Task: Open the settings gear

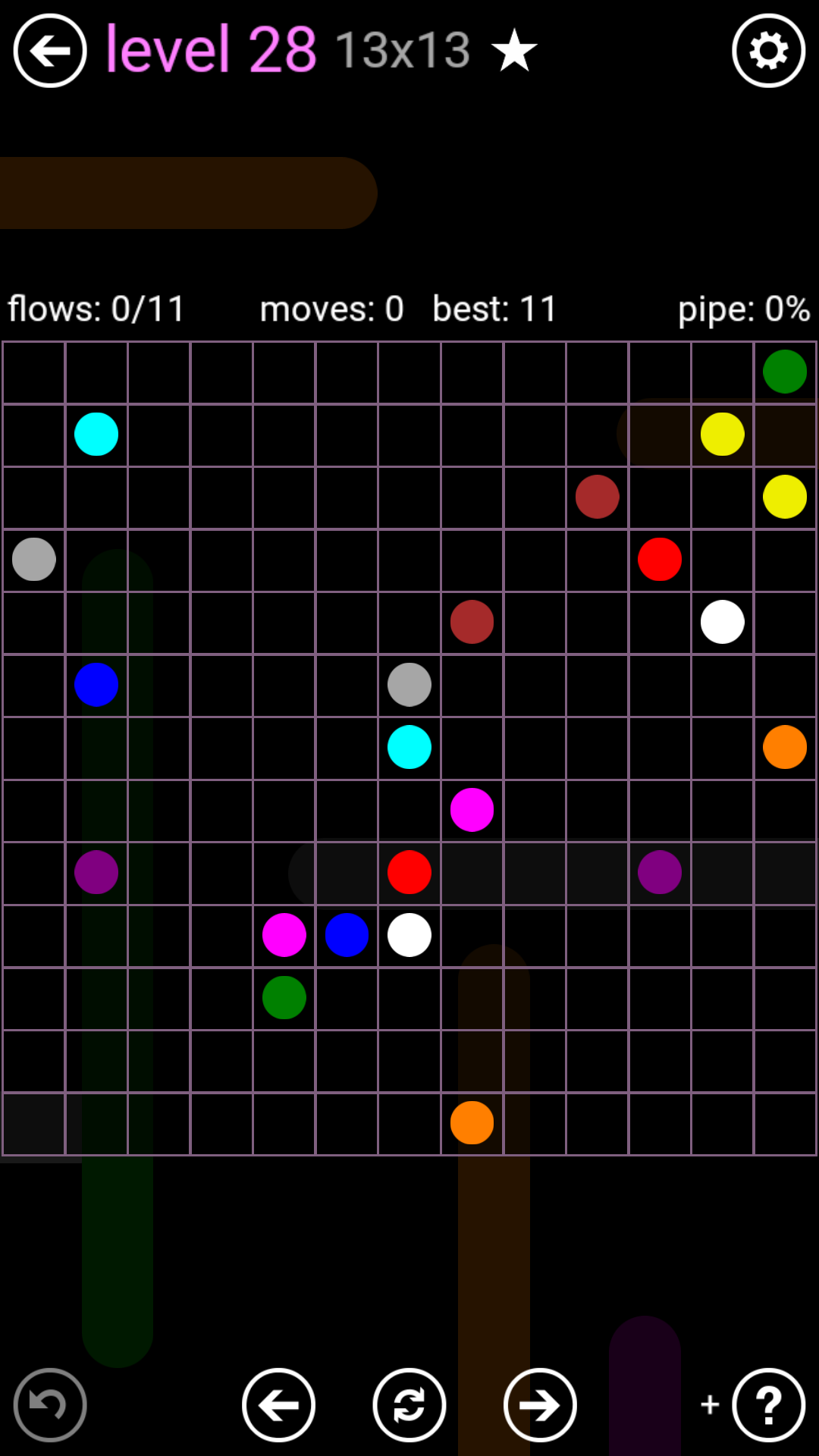Action: pos(768,51)
